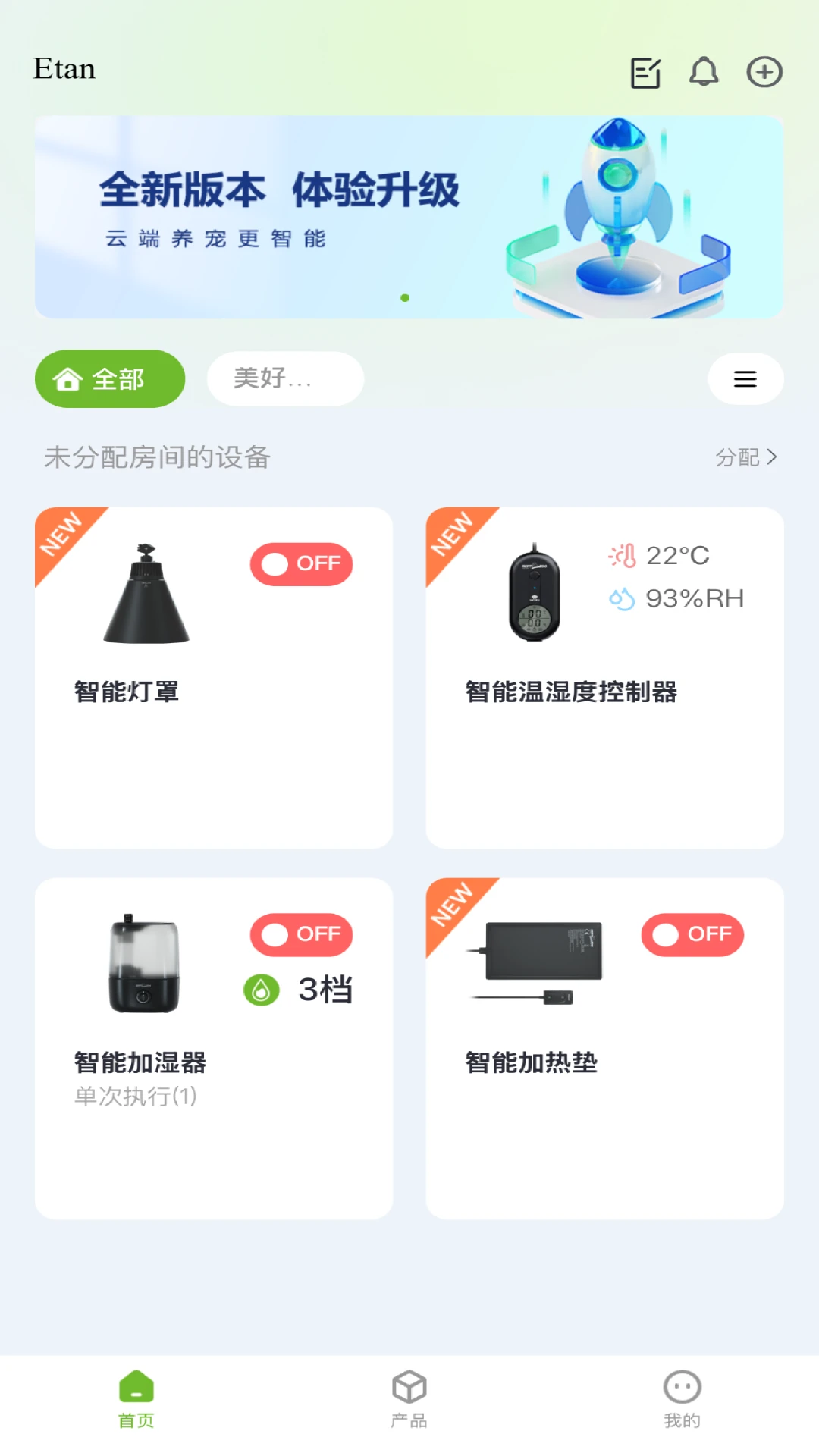Tap 分配 to assign devices to rooms
819x1456 pixels.
click(x=746, y=457)
